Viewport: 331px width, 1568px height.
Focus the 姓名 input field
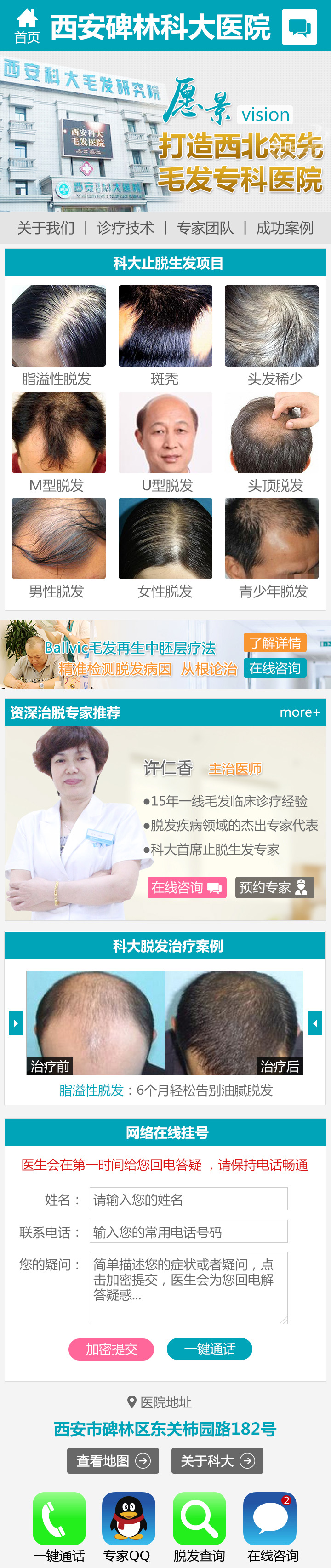click(x=188, y=1199)
